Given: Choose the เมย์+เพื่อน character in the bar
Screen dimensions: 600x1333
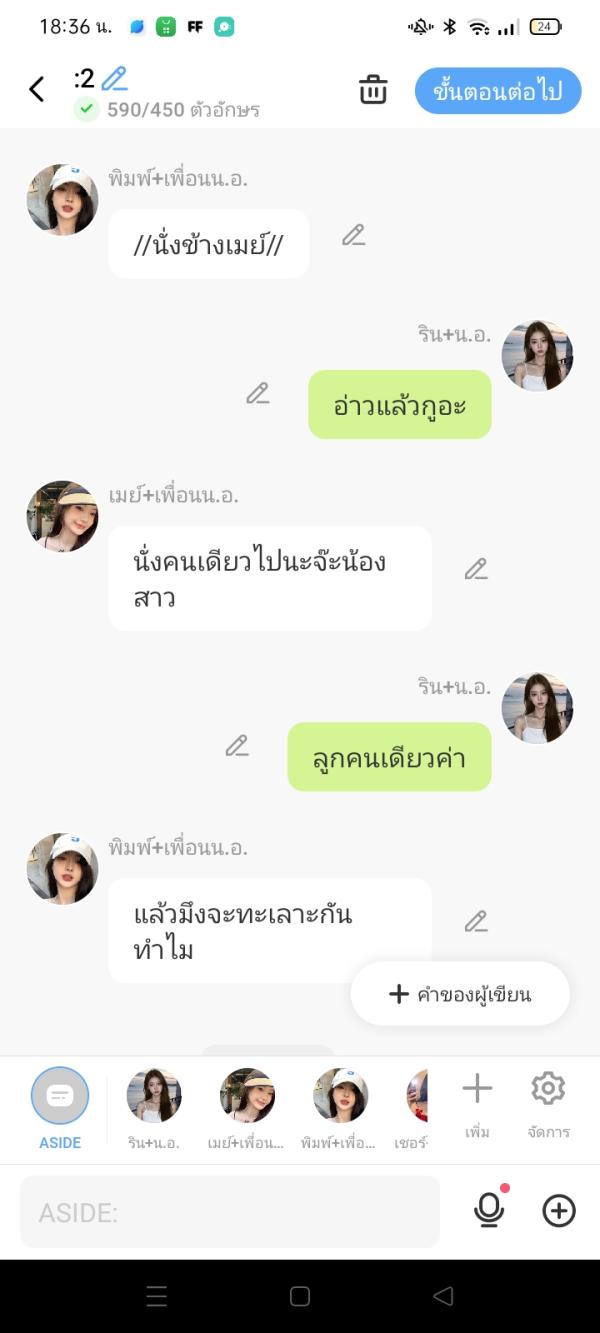Looking at the screenshot, I should pyautogui.click(x=247, y=1106).
